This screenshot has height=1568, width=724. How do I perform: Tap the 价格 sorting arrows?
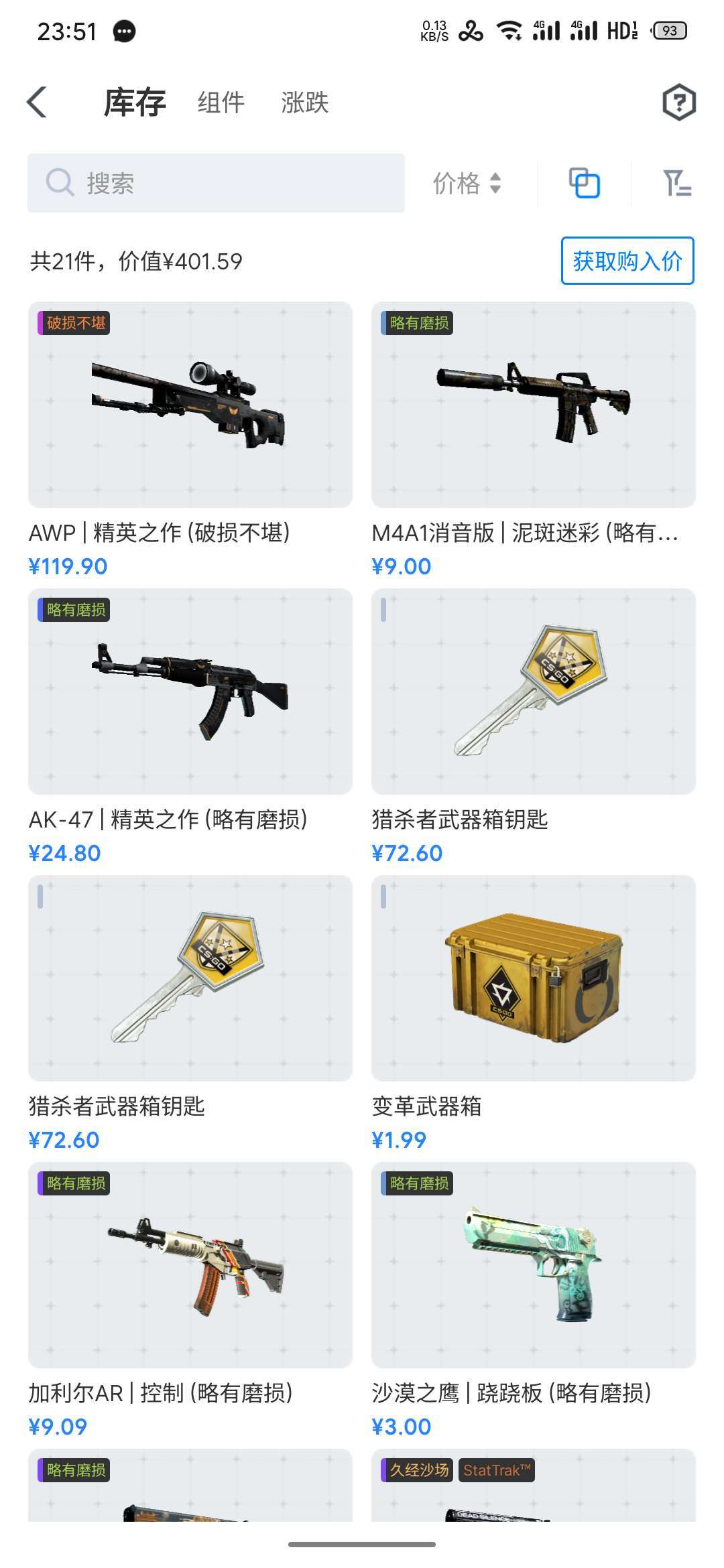tap(495, 185)
